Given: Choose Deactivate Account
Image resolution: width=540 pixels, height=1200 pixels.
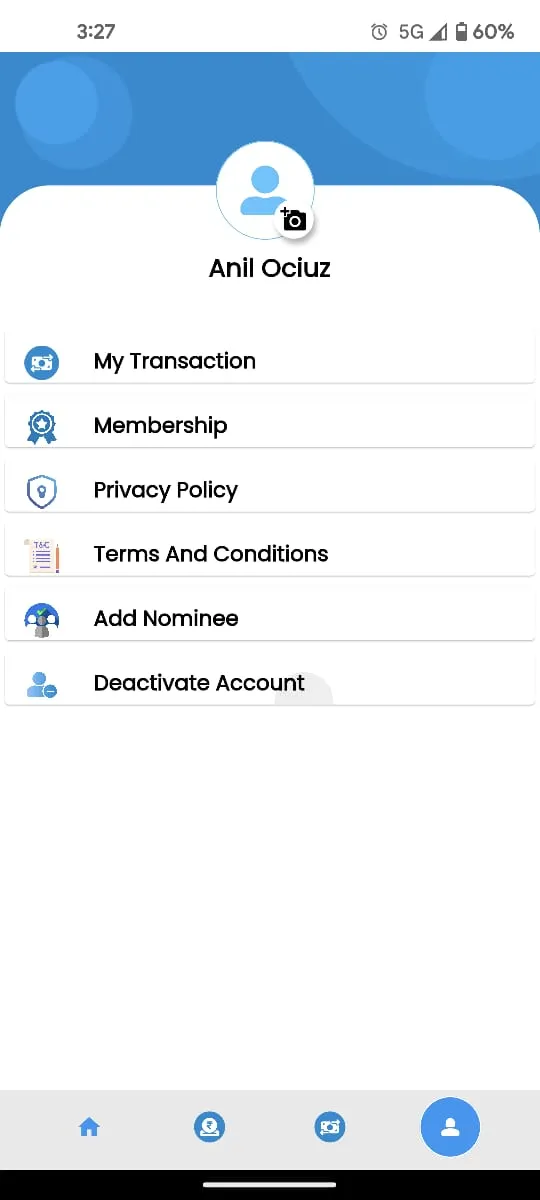Looking at the screenshot, I should point(270,683).
